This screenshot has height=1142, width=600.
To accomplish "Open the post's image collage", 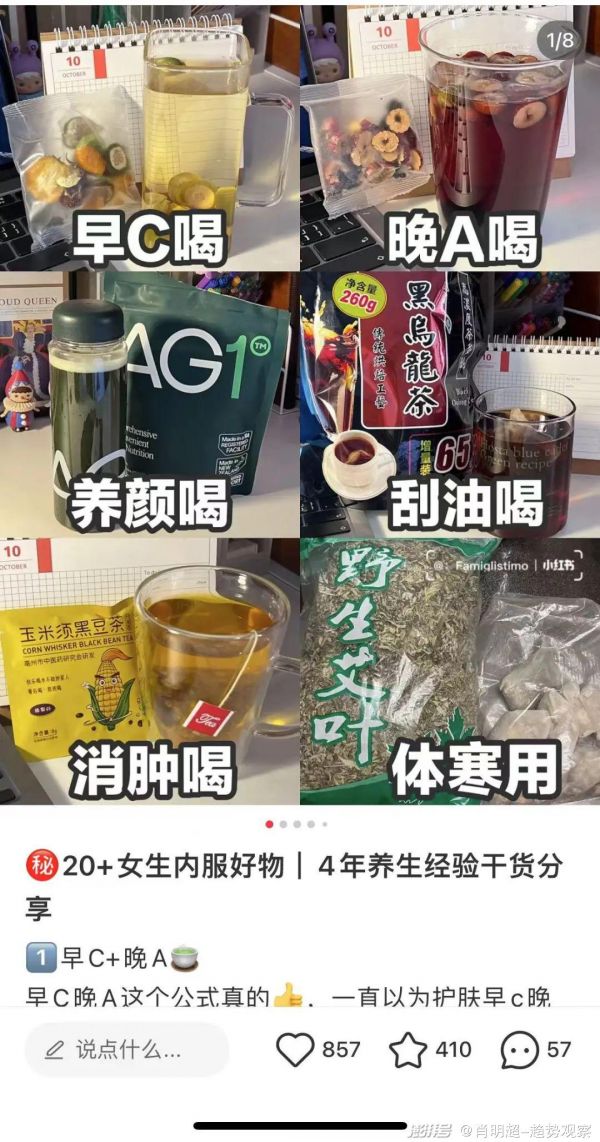I will tap(300, 405).
